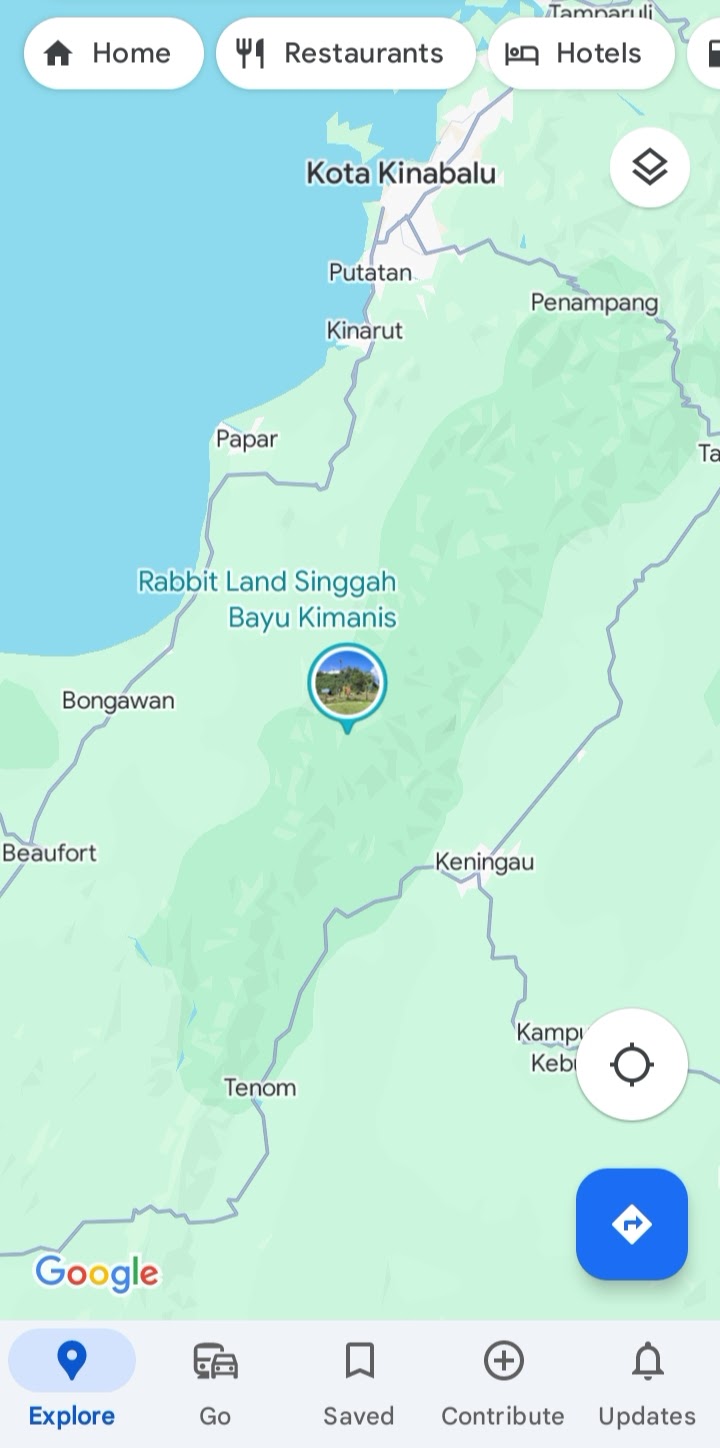Viewport: 720px width, 1448px height.
Task: Tap the Hotels bed icon
Action: point(524,53)
